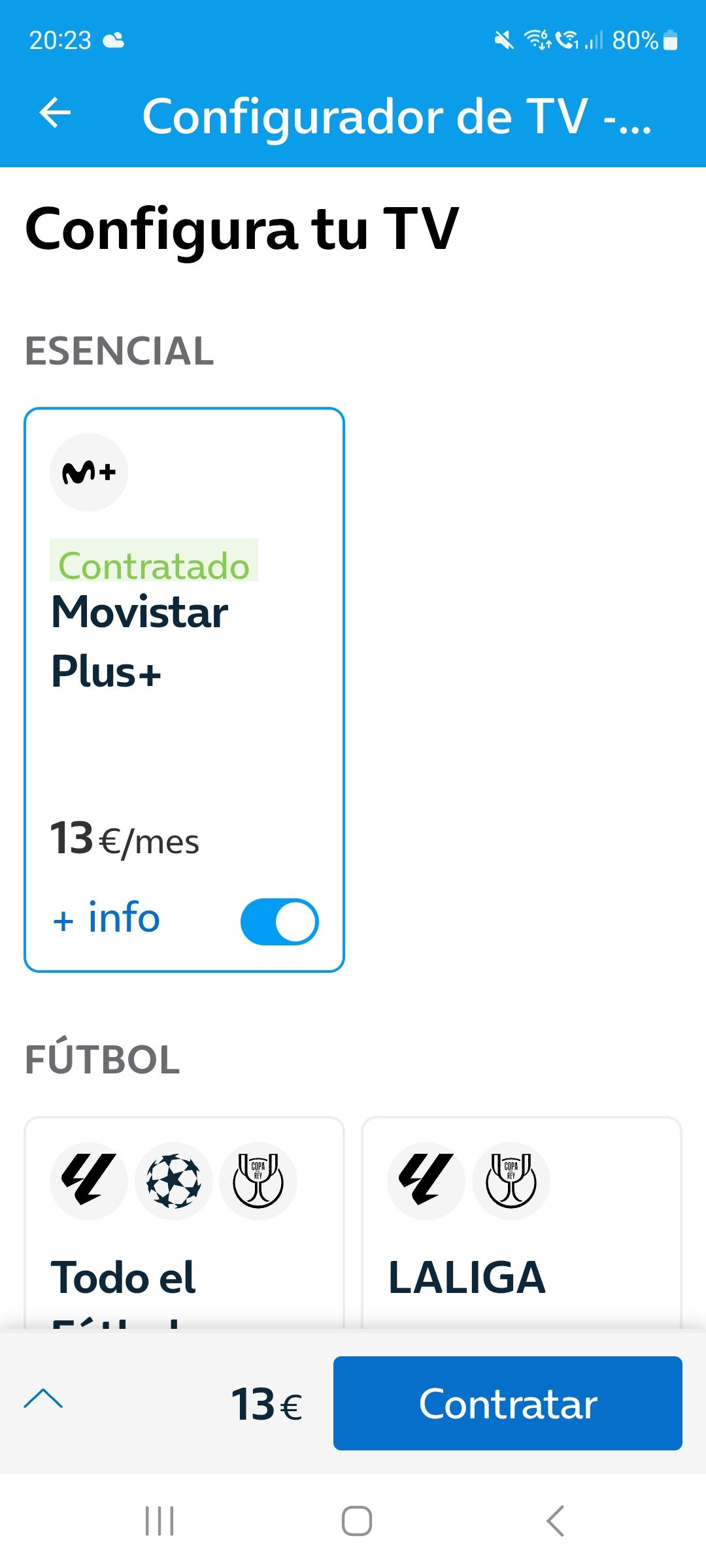
Task: Click the Movistar Plus+ M+ logo
Action: click(x=90, y=472)
